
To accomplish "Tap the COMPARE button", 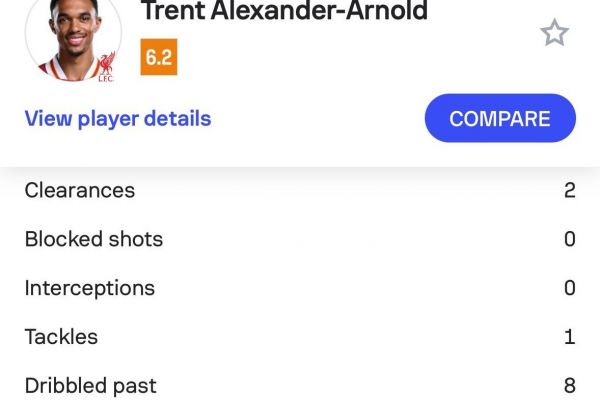I will point(500,118).
